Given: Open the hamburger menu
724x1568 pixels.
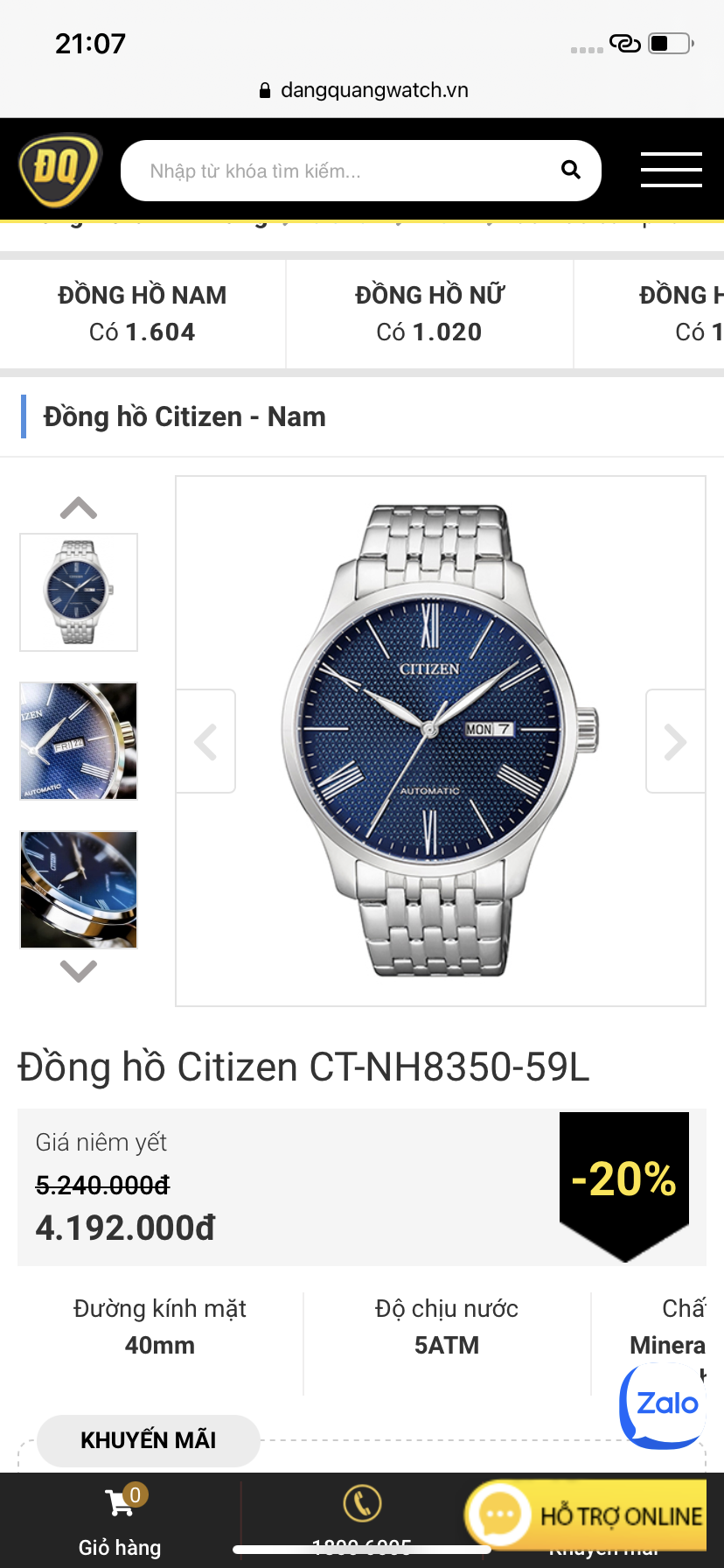Looking at the screenshot, I should click(671, 170).
